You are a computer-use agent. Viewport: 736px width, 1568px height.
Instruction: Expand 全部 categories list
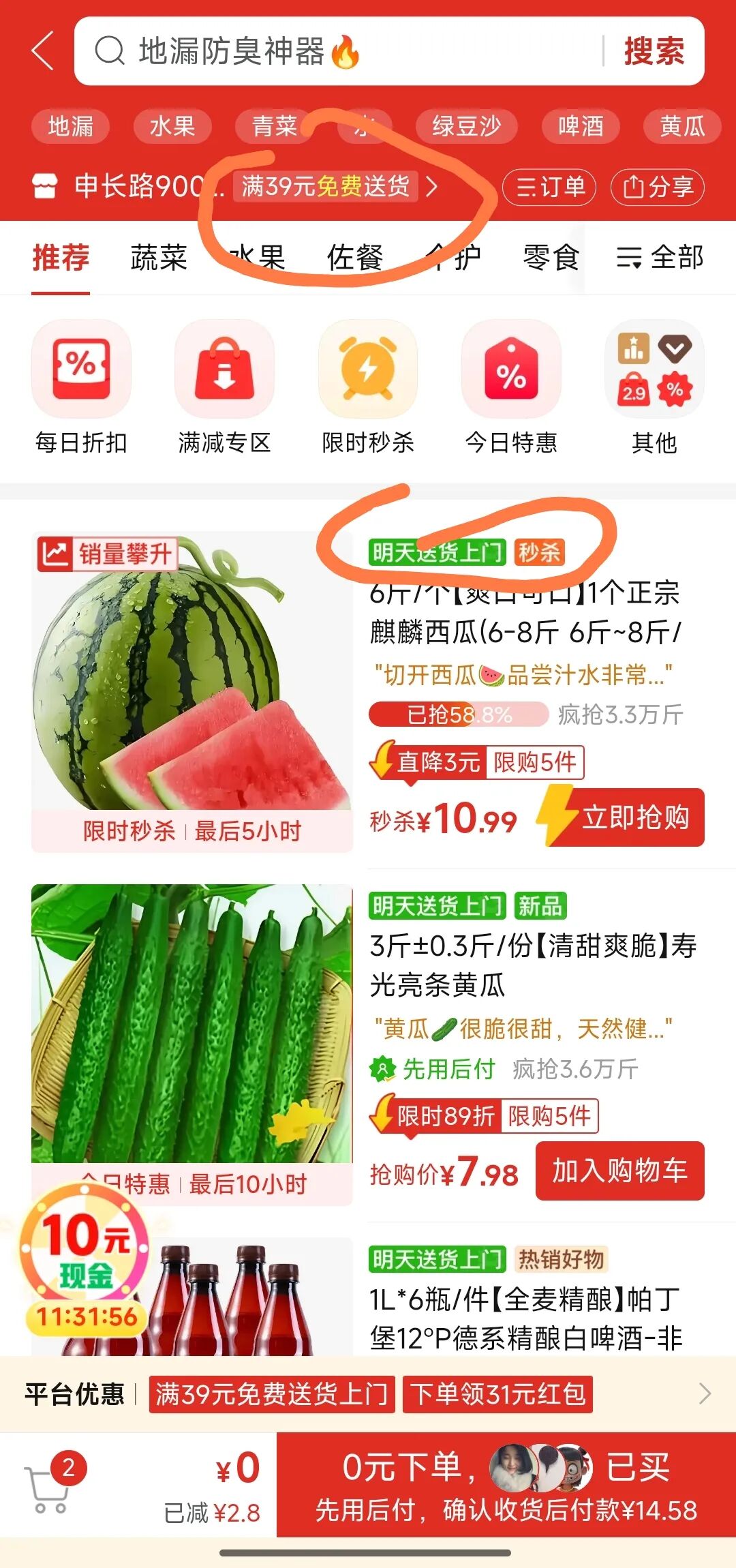[660, 258]
